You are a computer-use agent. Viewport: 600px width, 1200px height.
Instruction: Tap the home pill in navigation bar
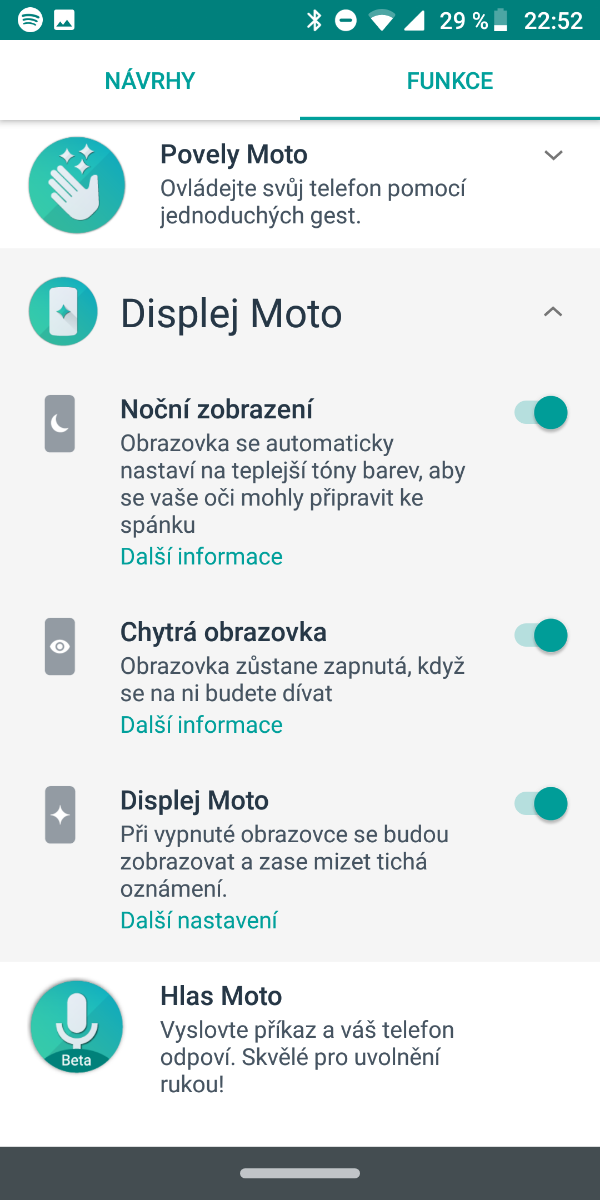click(x=300, y=1172)
